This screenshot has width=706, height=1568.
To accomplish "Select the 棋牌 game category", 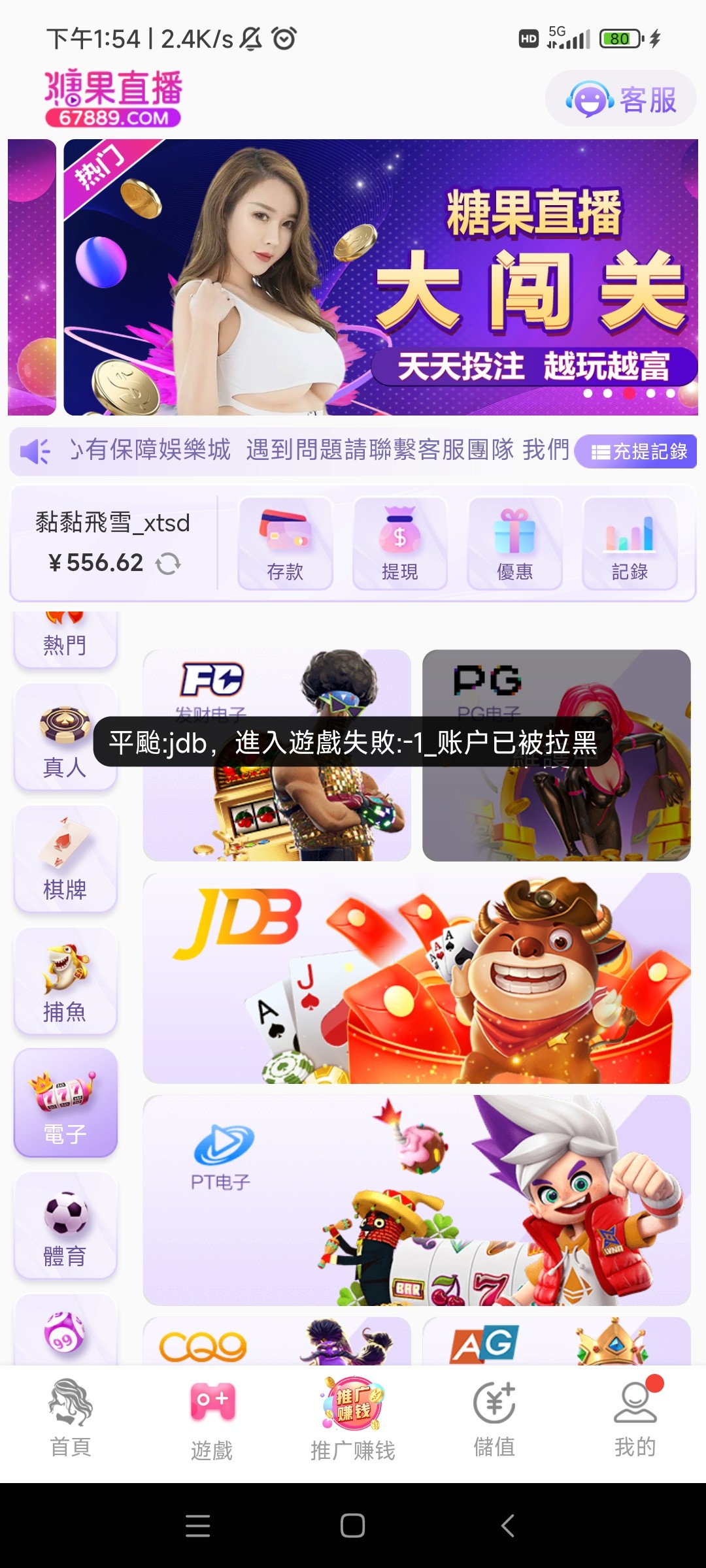I will 65,859.
